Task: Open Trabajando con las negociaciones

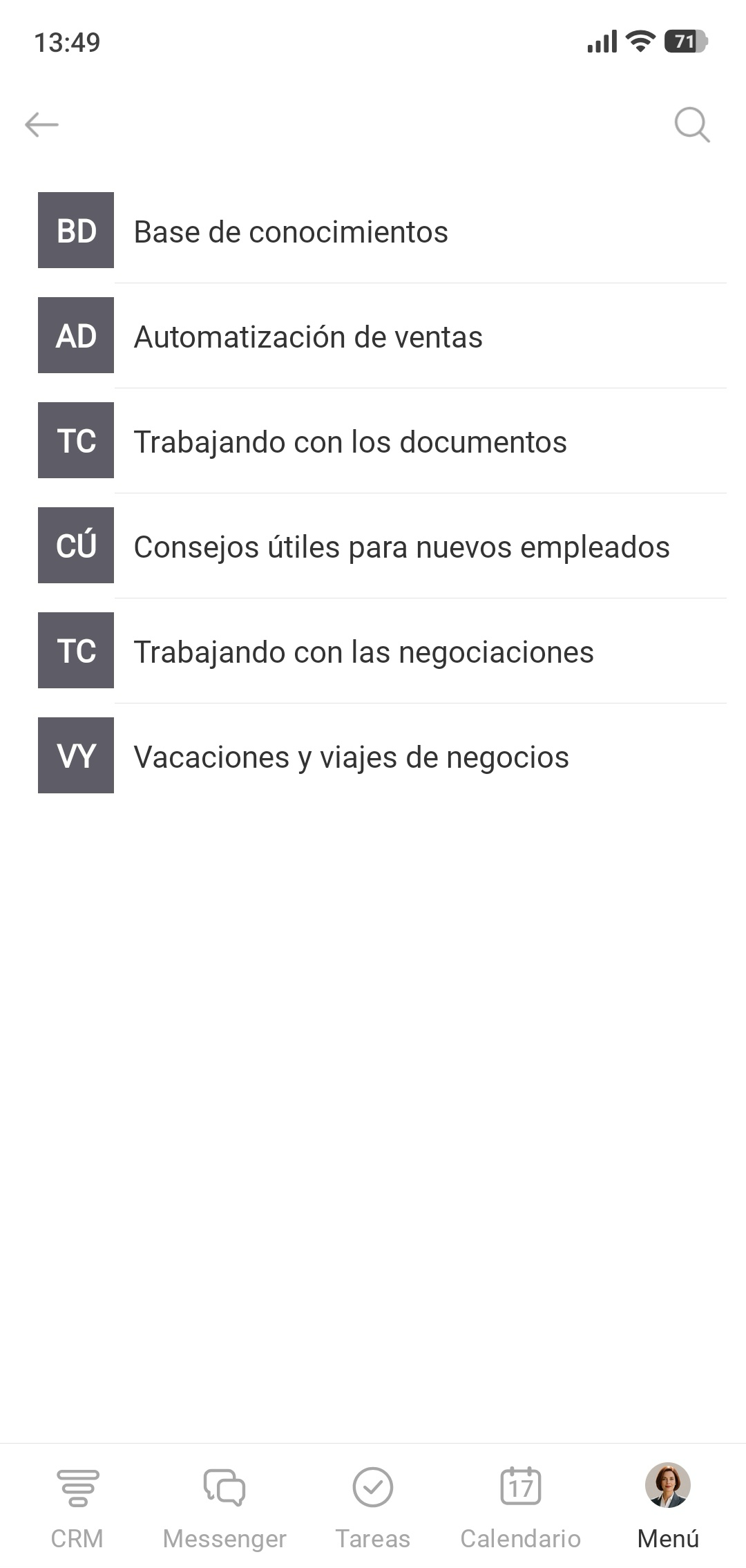Action: coord(363,652)
